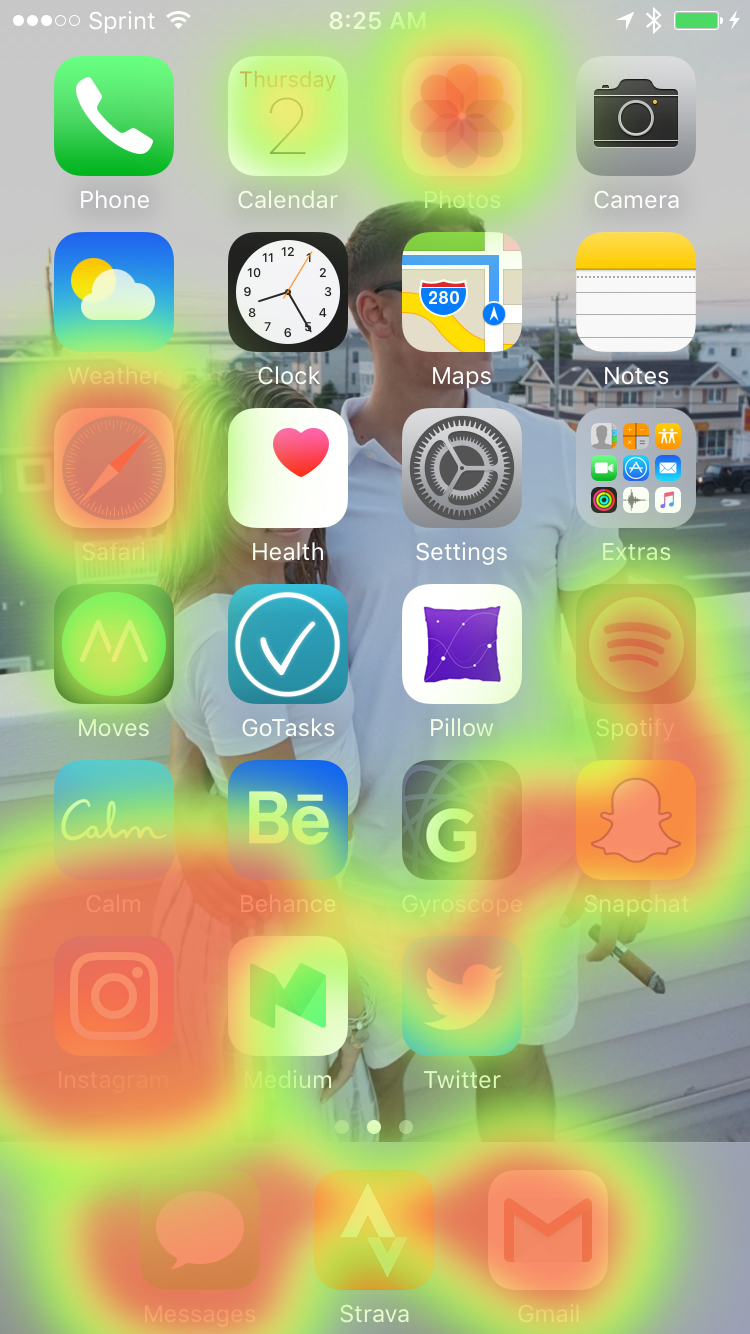This screenshot has height=1334, width=750.
Task: Open Settings
Action: click(x=462, y=468)
